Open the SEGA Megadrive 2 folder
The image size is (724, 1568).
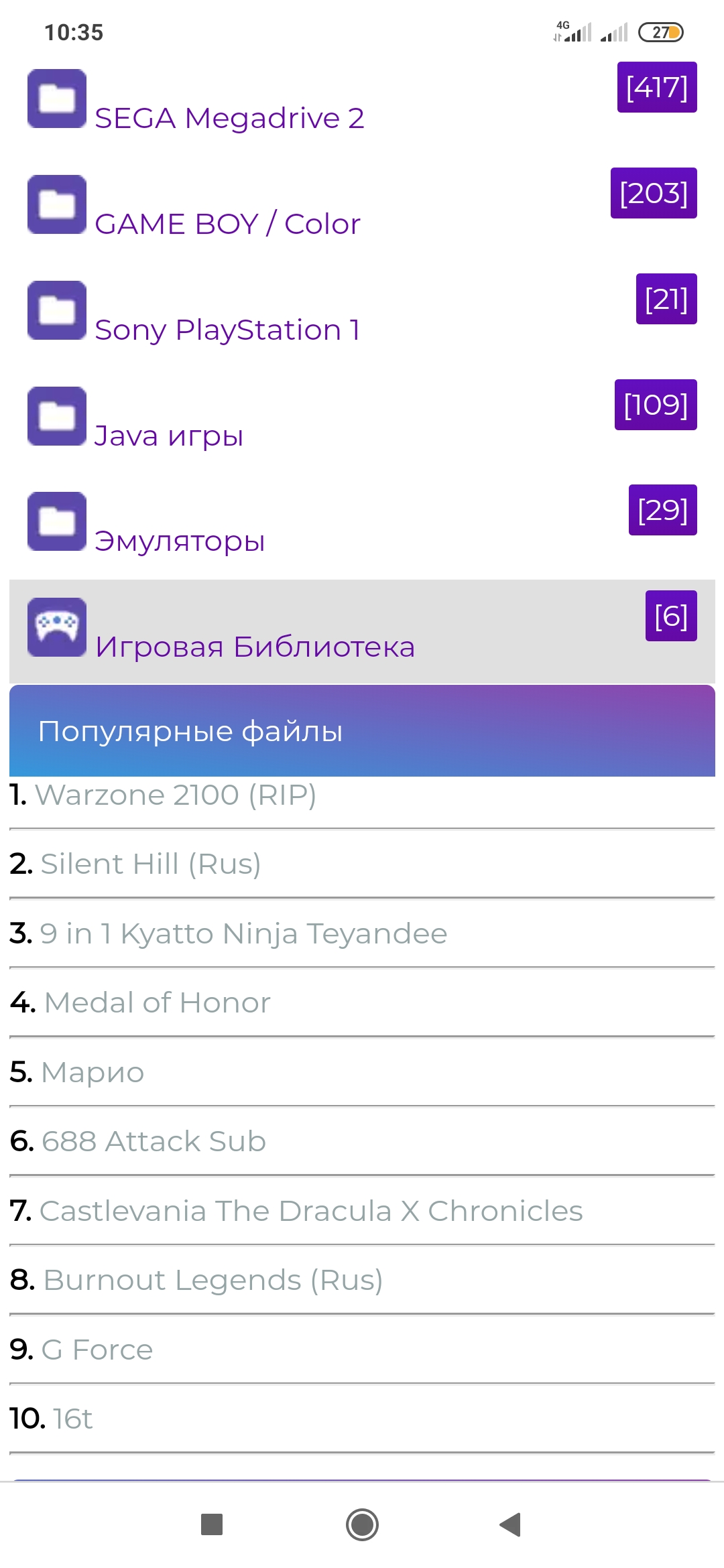point(229,118)
